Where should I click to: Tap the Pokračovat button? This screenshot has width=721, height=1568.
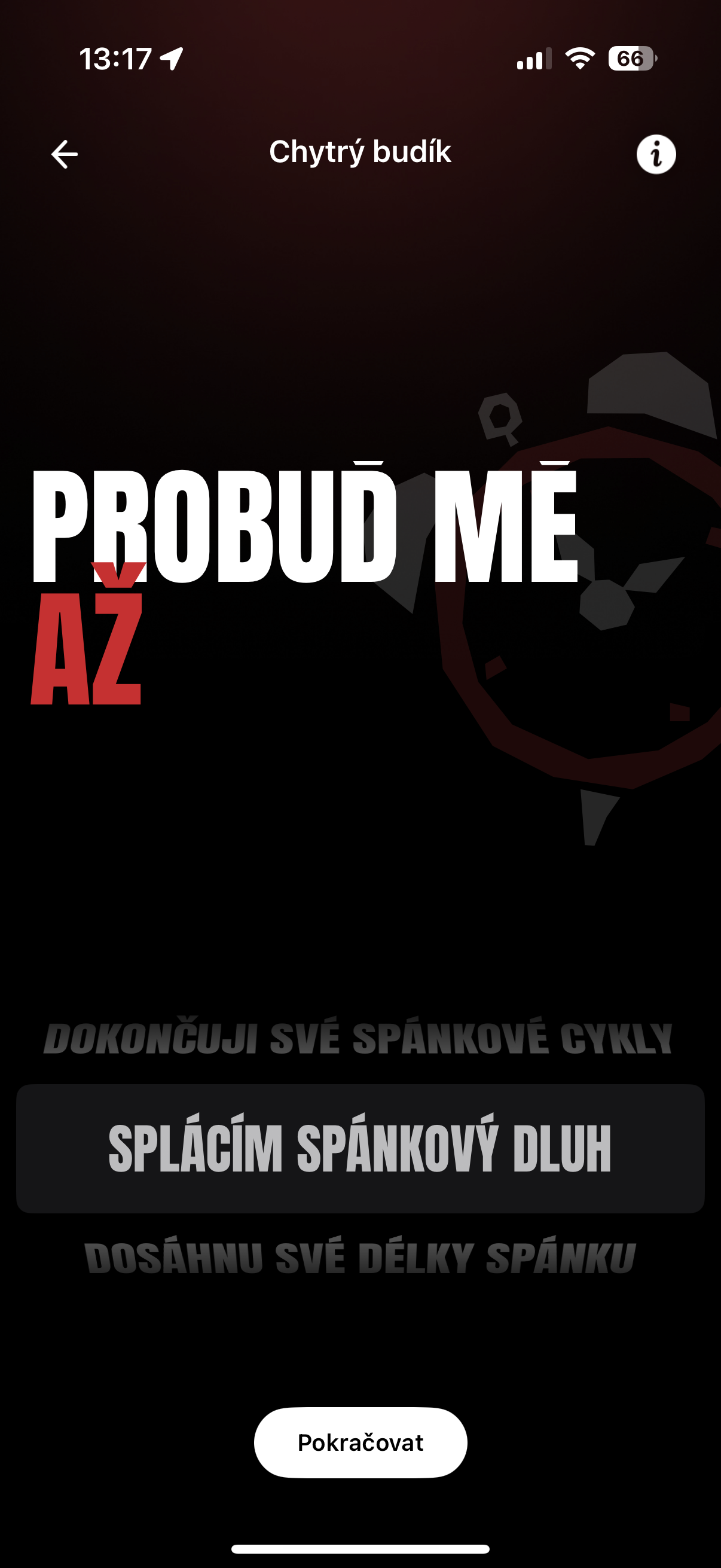coord(360,1442)
